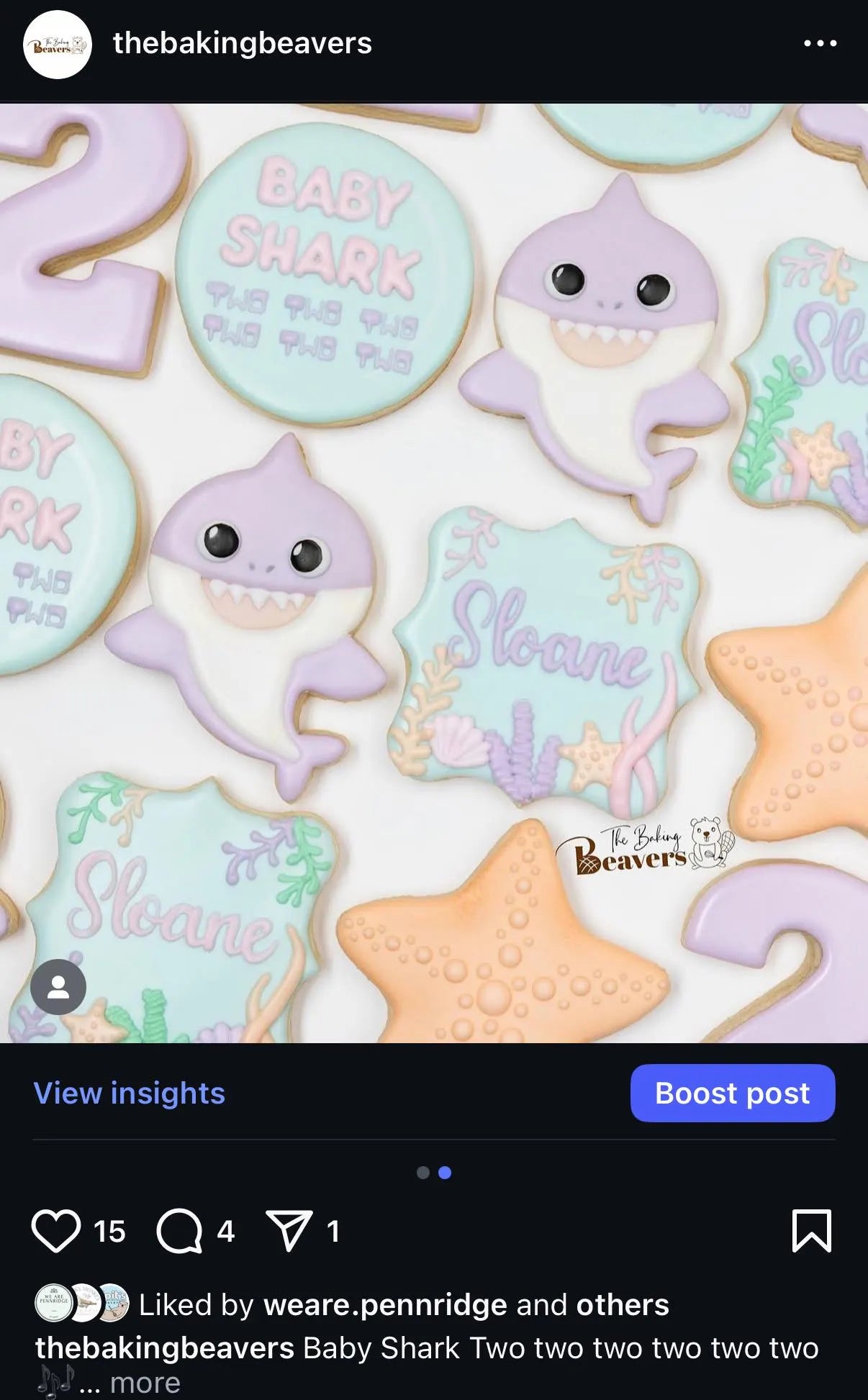Open View insights

pyautogui.click(x=130, y=1093)
